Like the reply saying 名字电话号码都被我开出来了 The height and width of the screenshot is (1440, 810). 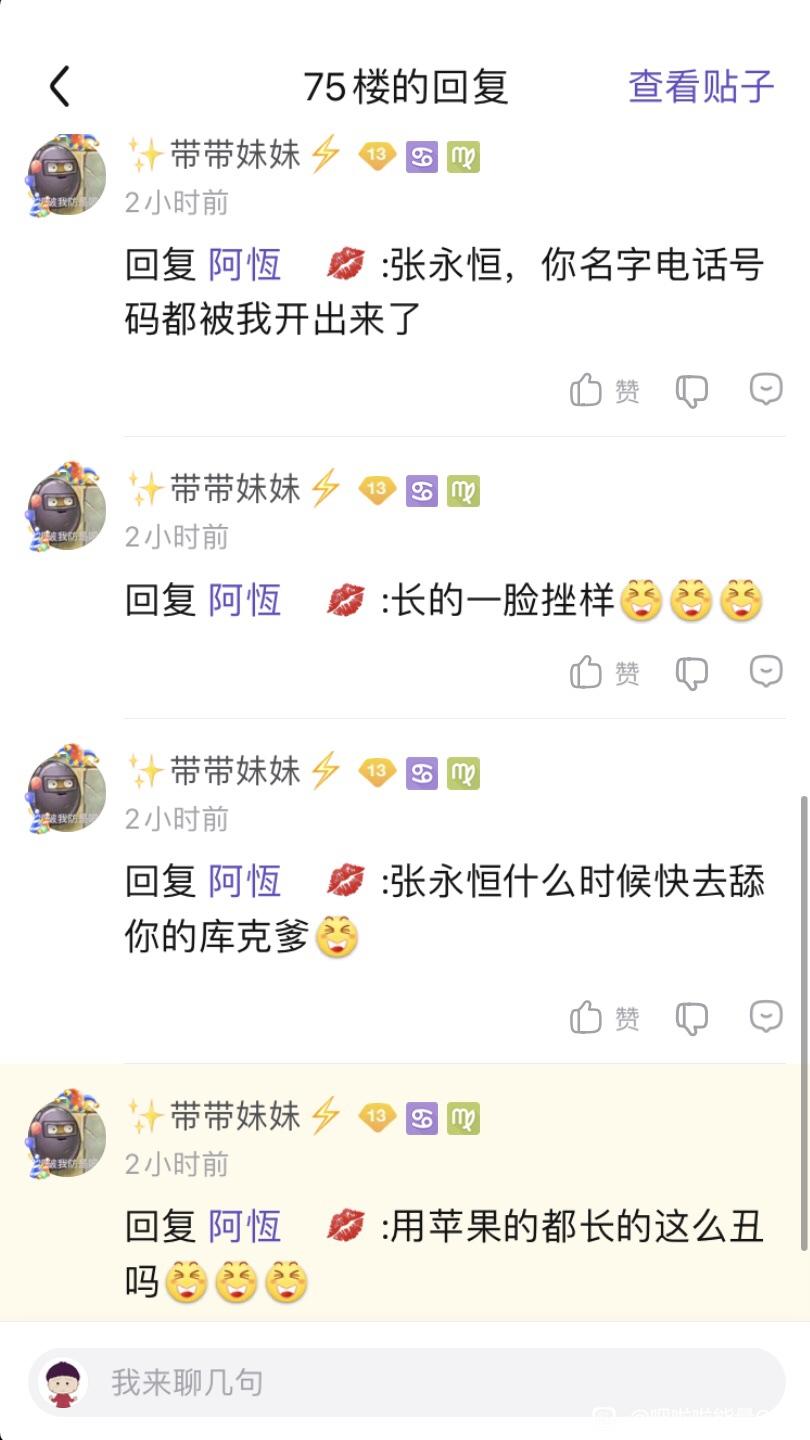[x=604, y=390]
